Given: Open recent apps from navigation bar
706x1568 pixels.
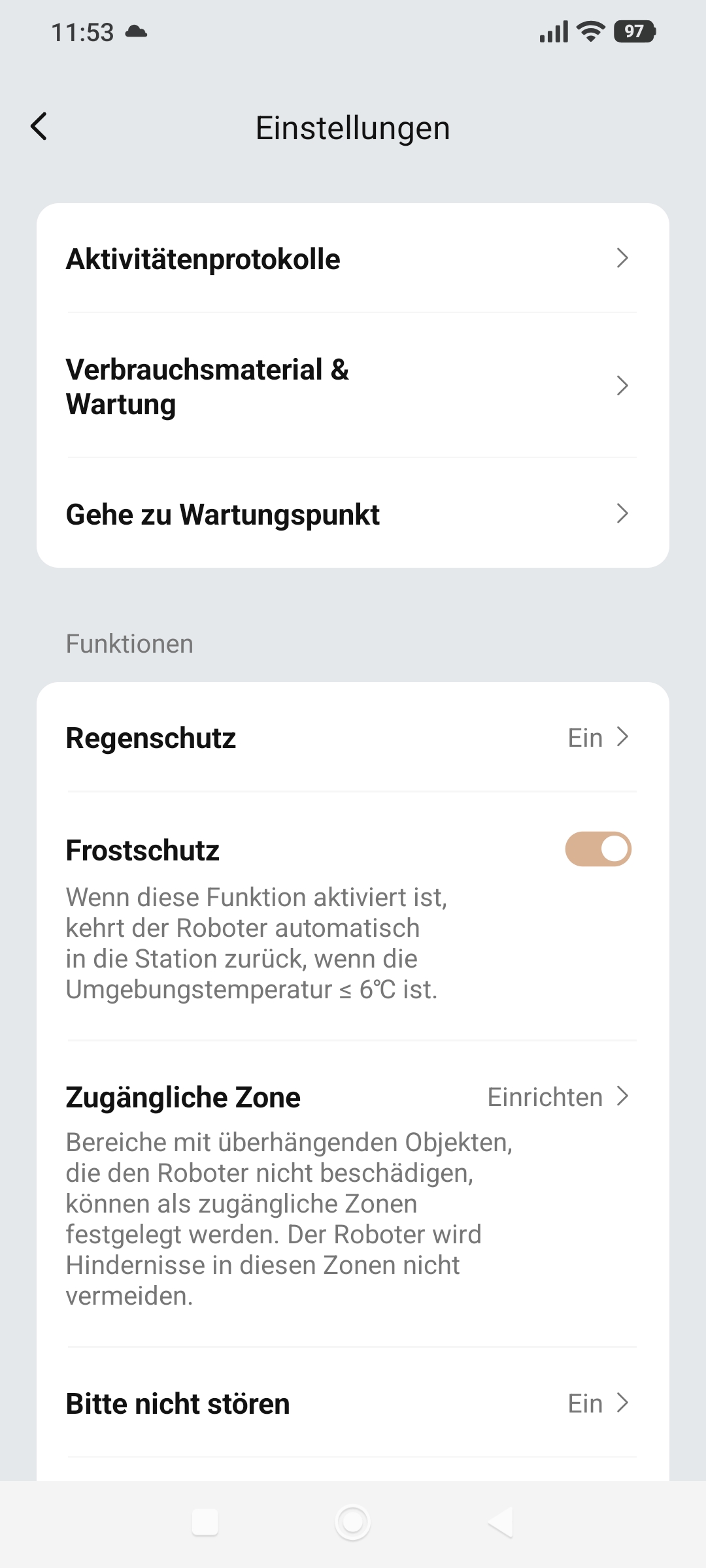Looking at the screenshot, I should [205, 1522].
